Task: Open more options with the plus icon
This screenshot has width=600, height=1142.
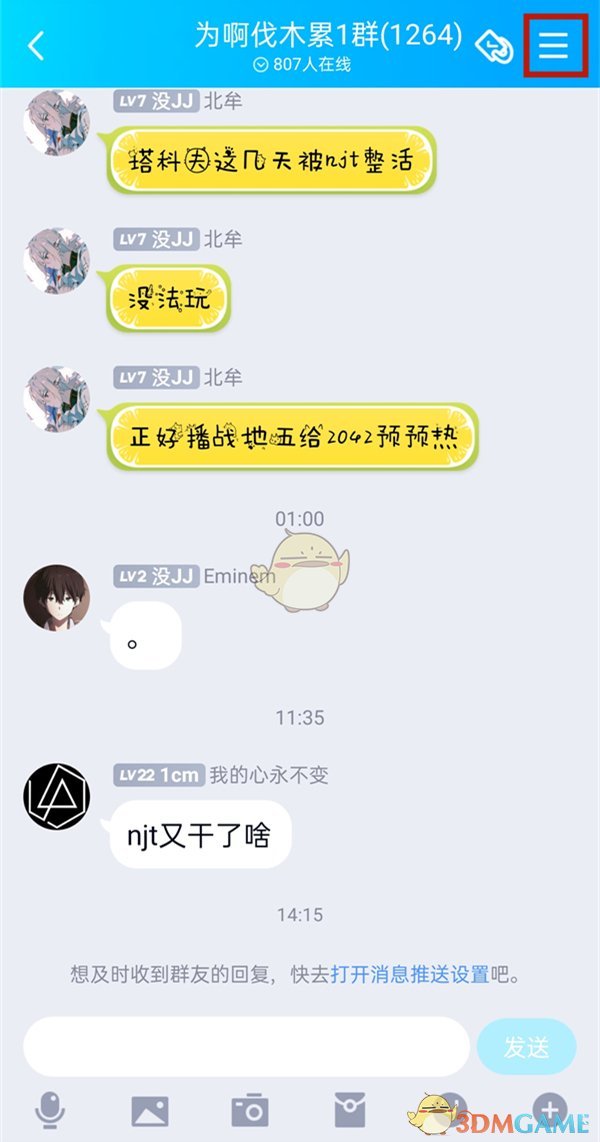Action: [x=550, y=1110]
